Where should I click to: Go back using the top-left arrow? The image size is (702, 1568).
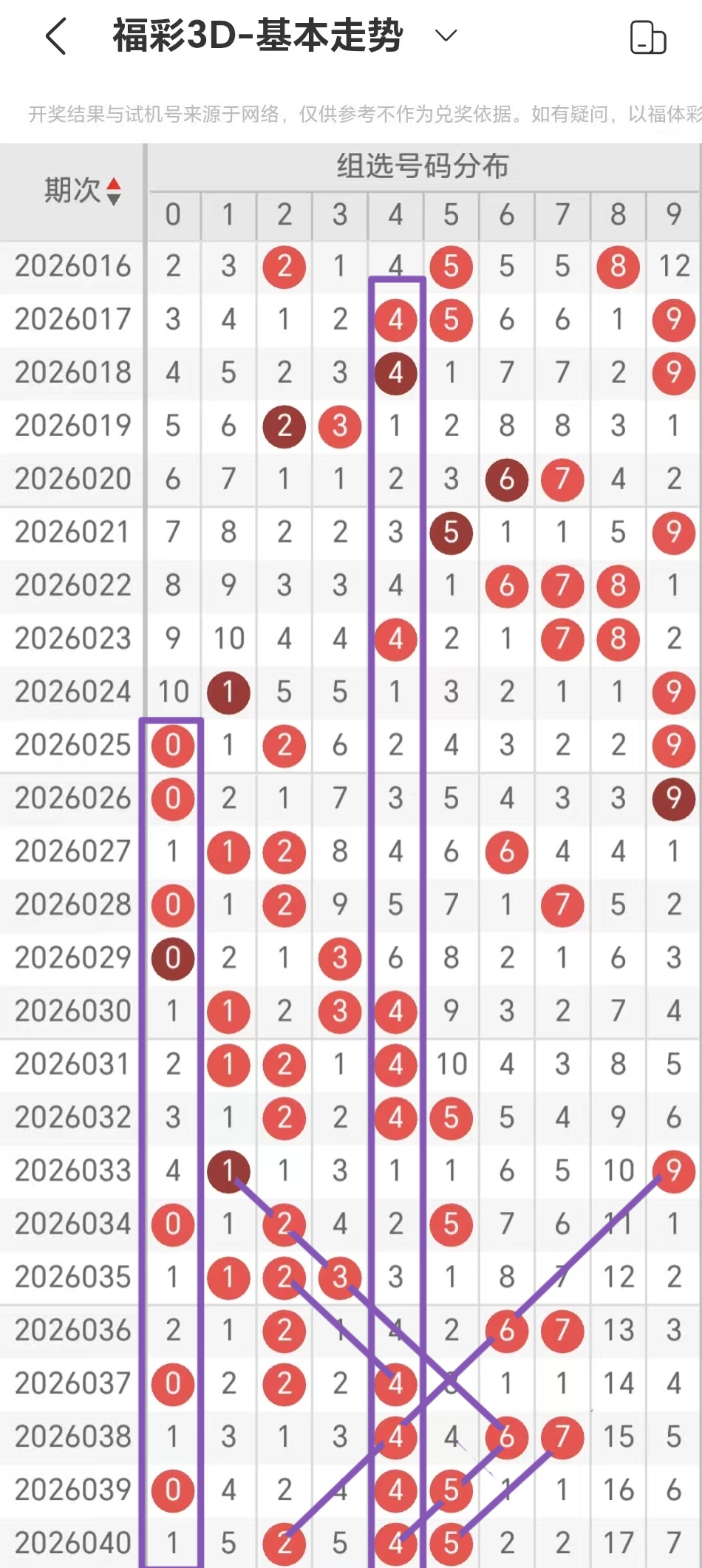pos(56,36)
